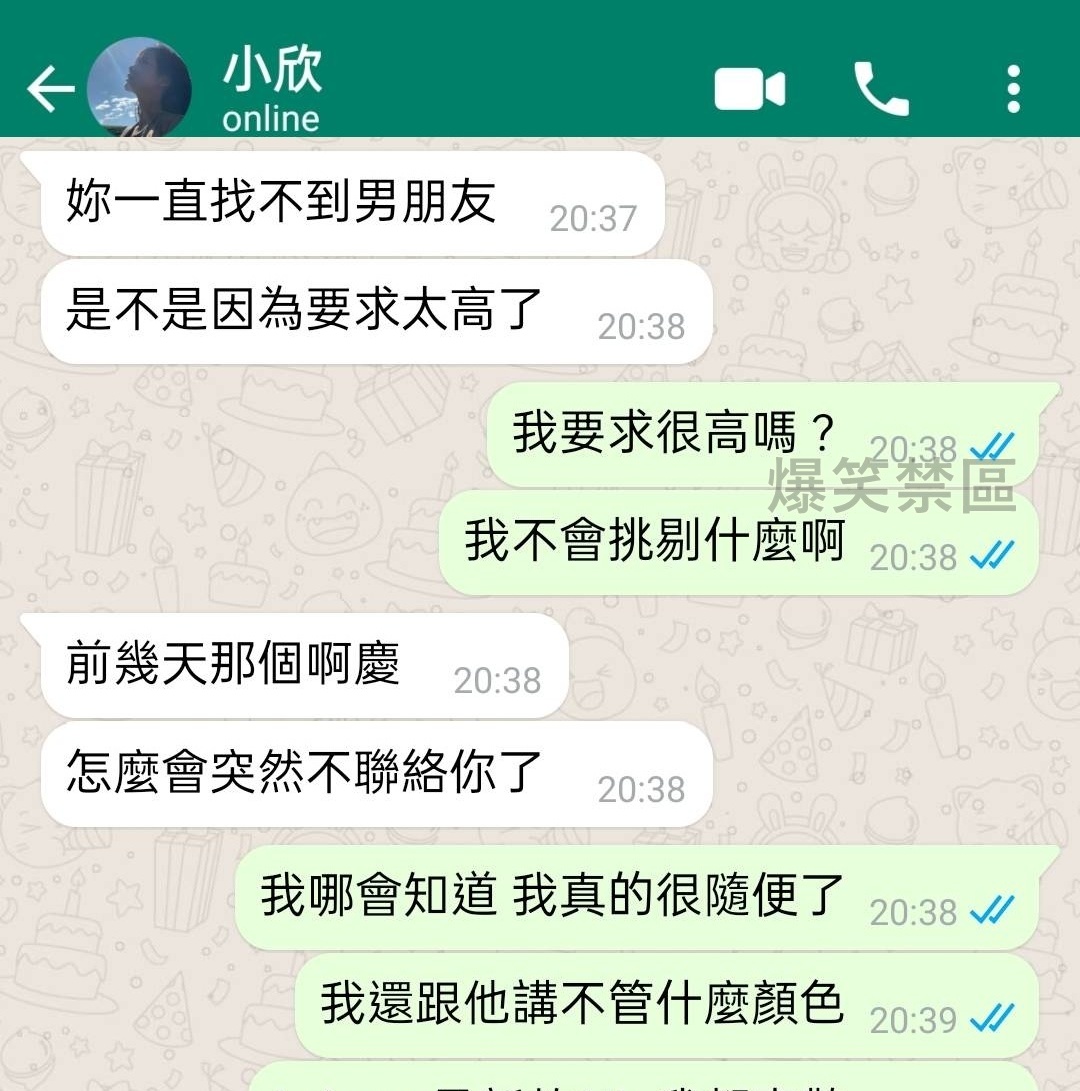Open 小欣's profile picture

tap(138, 88)
